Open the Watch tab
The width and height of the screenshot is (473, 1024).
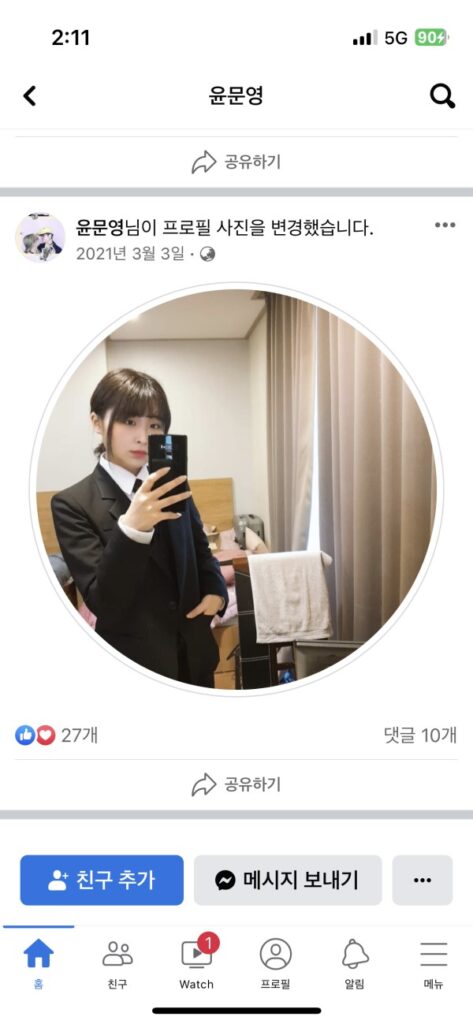197,965
